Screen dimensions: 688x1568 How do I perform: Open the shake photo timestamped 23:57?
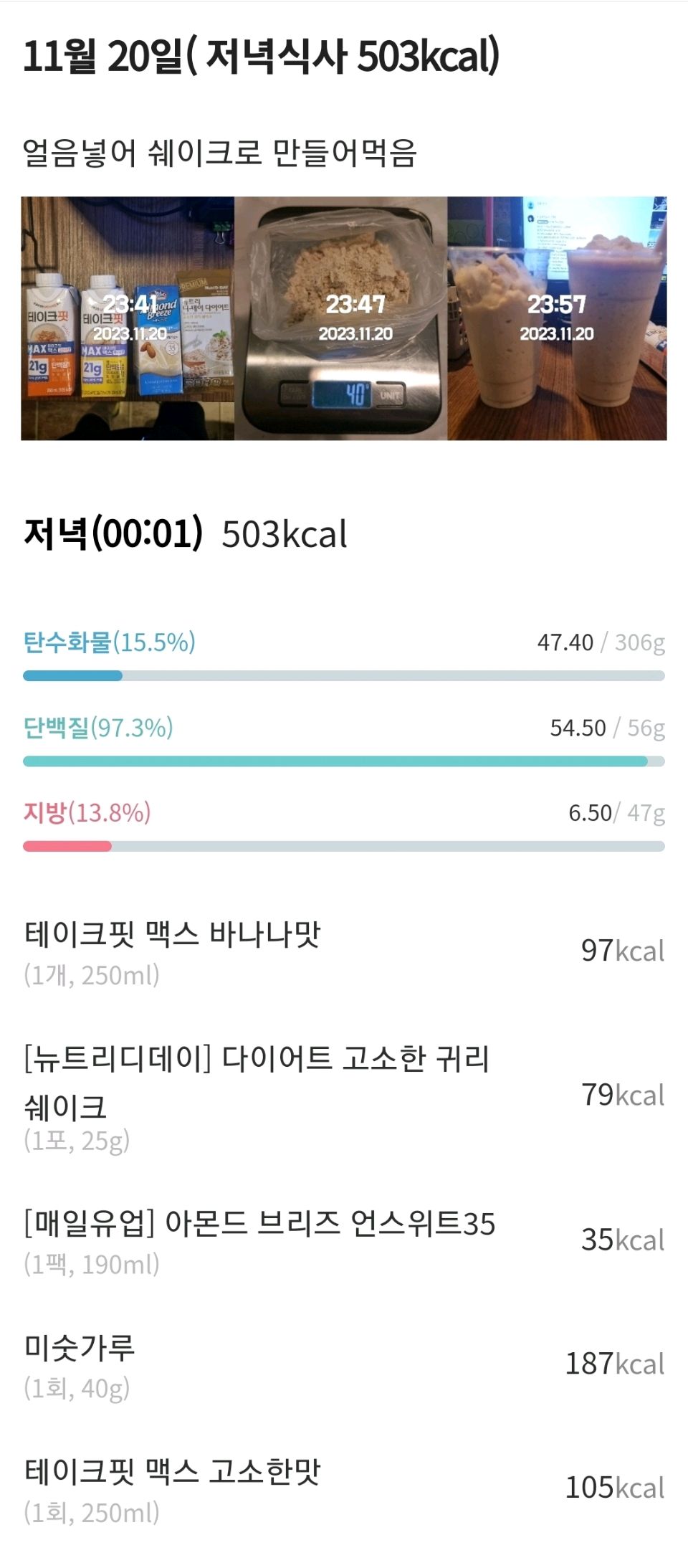click(x=558, y=318)
